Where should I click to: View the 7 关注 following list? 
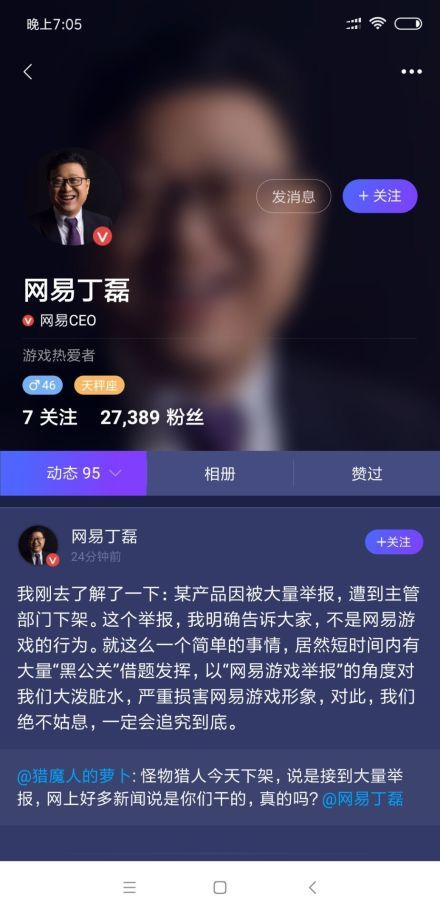(50, 417)
